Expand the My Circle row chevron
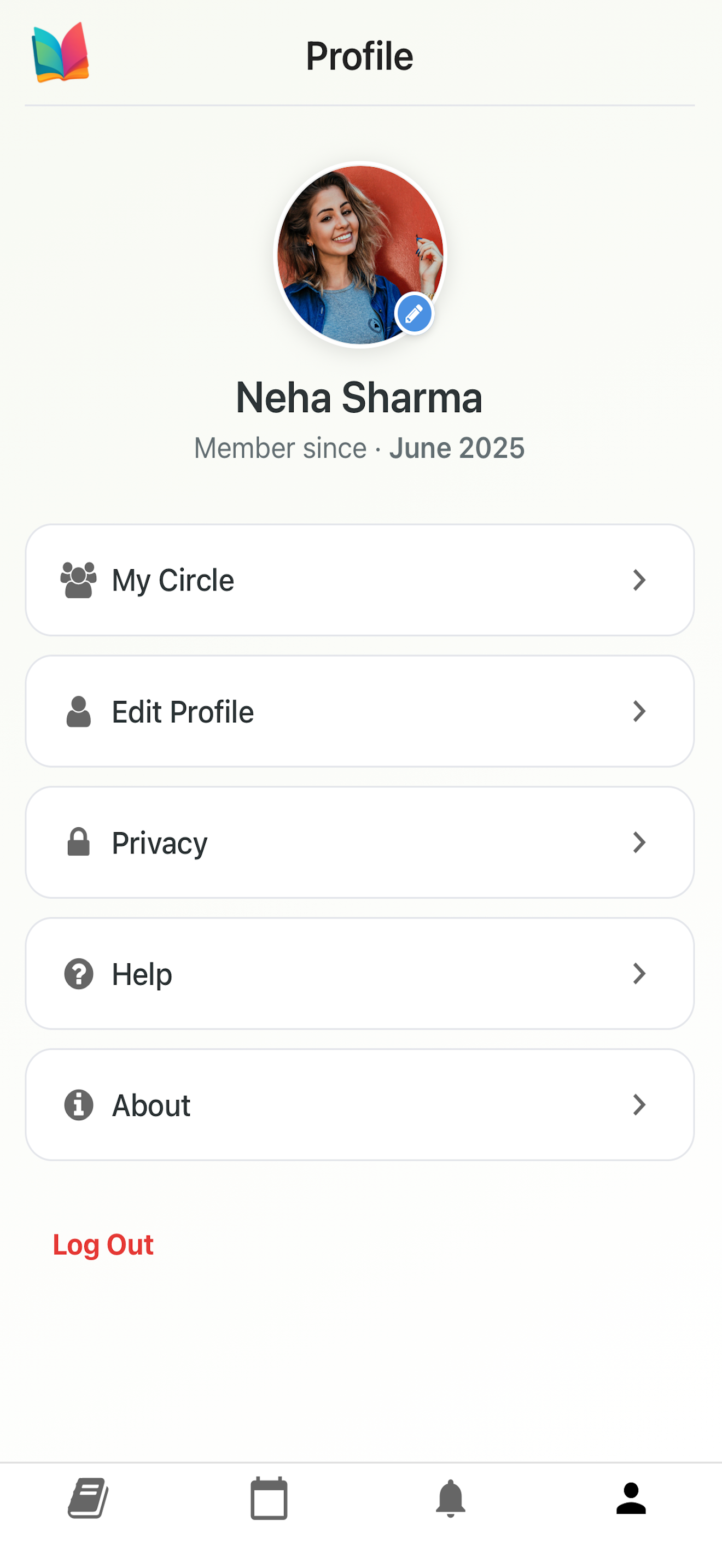Viewport: 722px width, 1568px height. (x=639, y=580)
